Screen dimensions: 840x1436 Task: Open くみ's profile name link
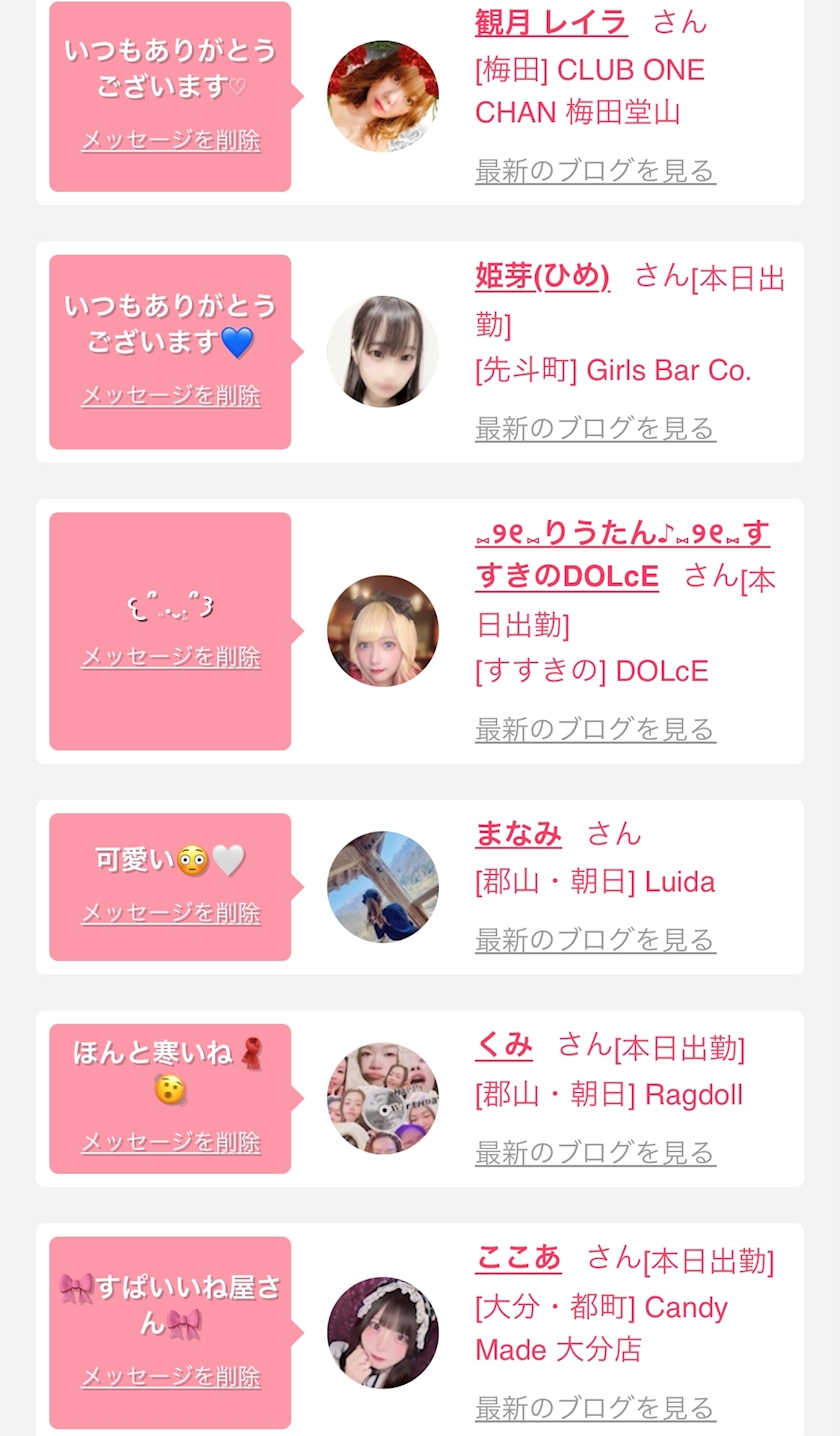(504, 1045)
